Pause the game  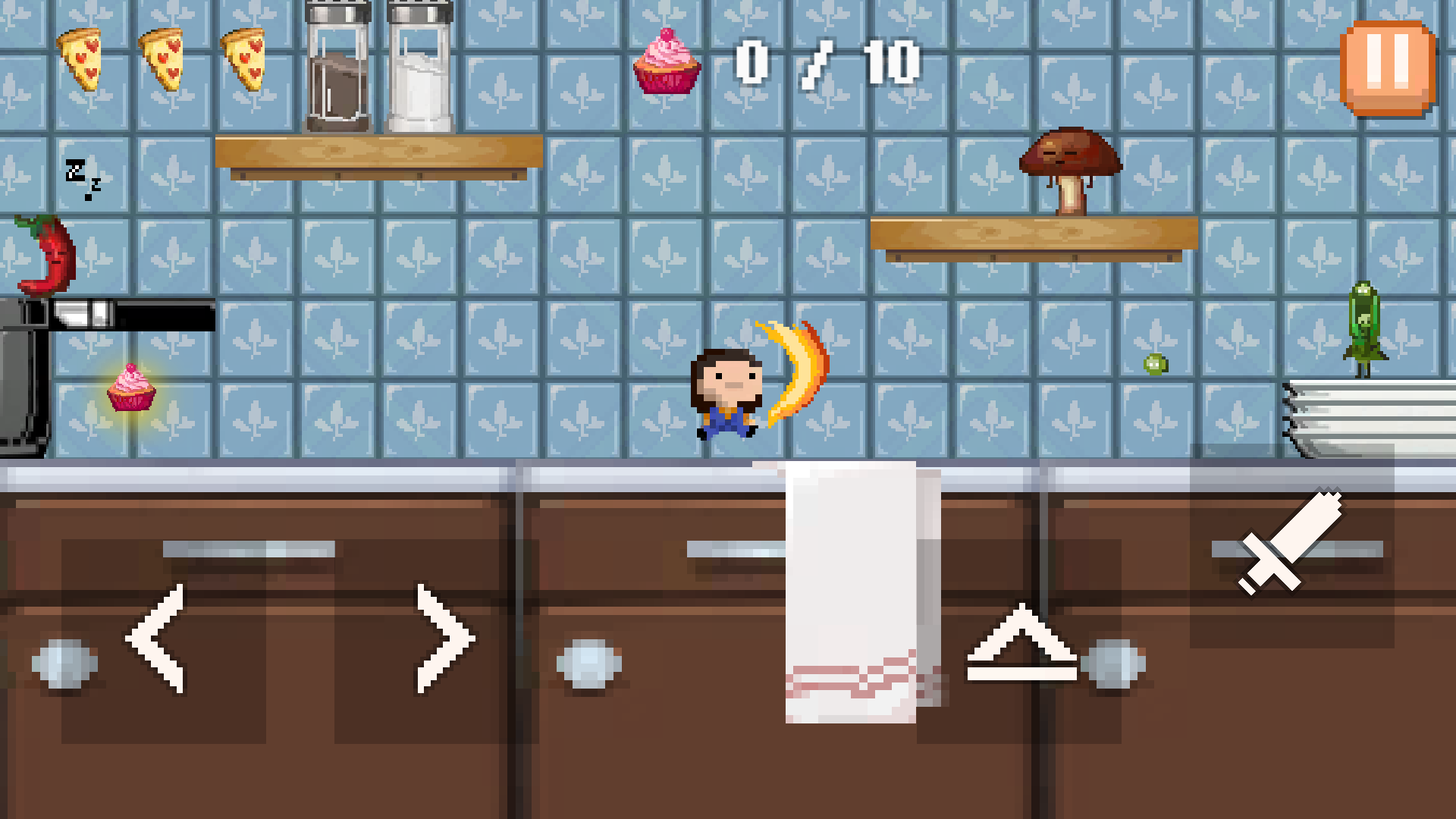pyautogui.click(x=1388, y=68)
